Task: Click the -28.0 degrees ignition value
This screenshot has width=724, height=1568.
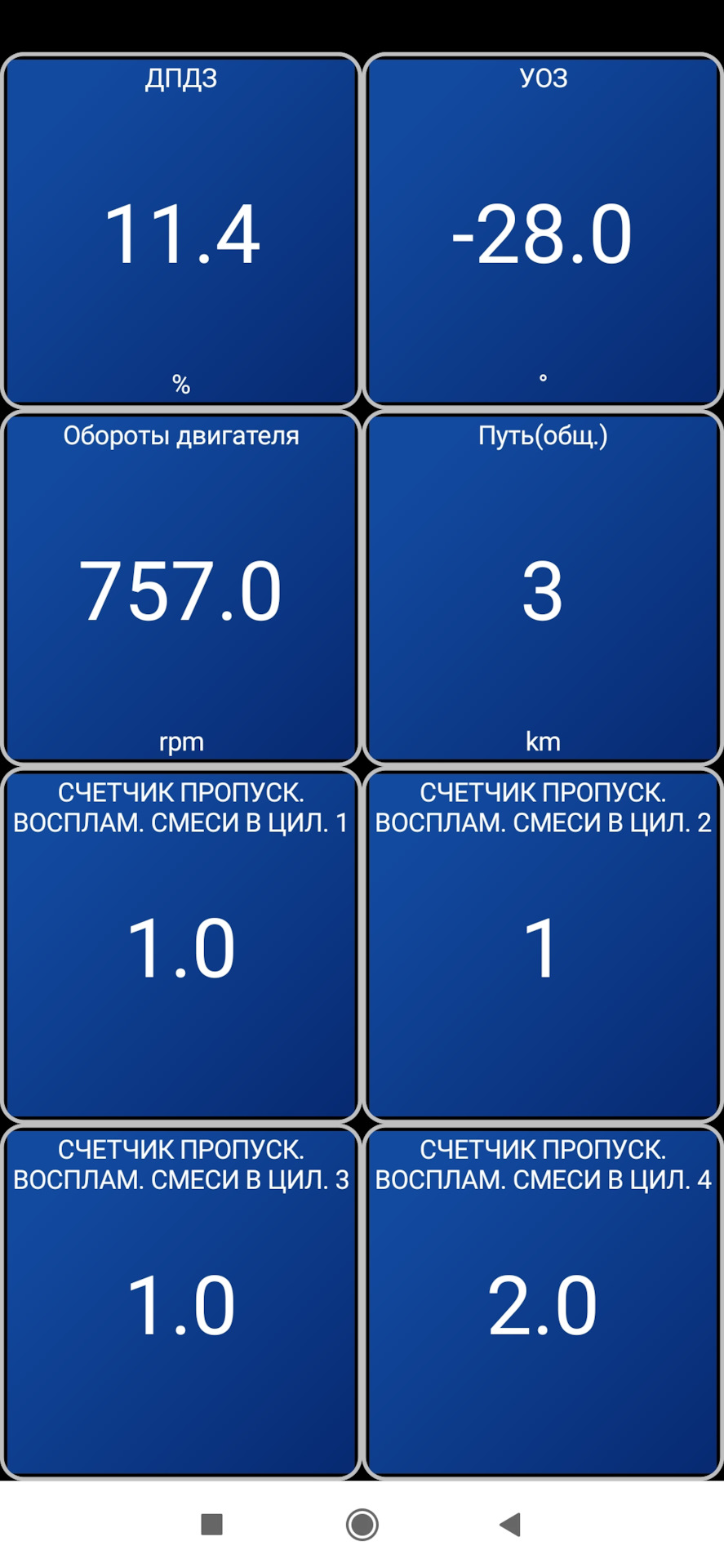Action: 544,237
